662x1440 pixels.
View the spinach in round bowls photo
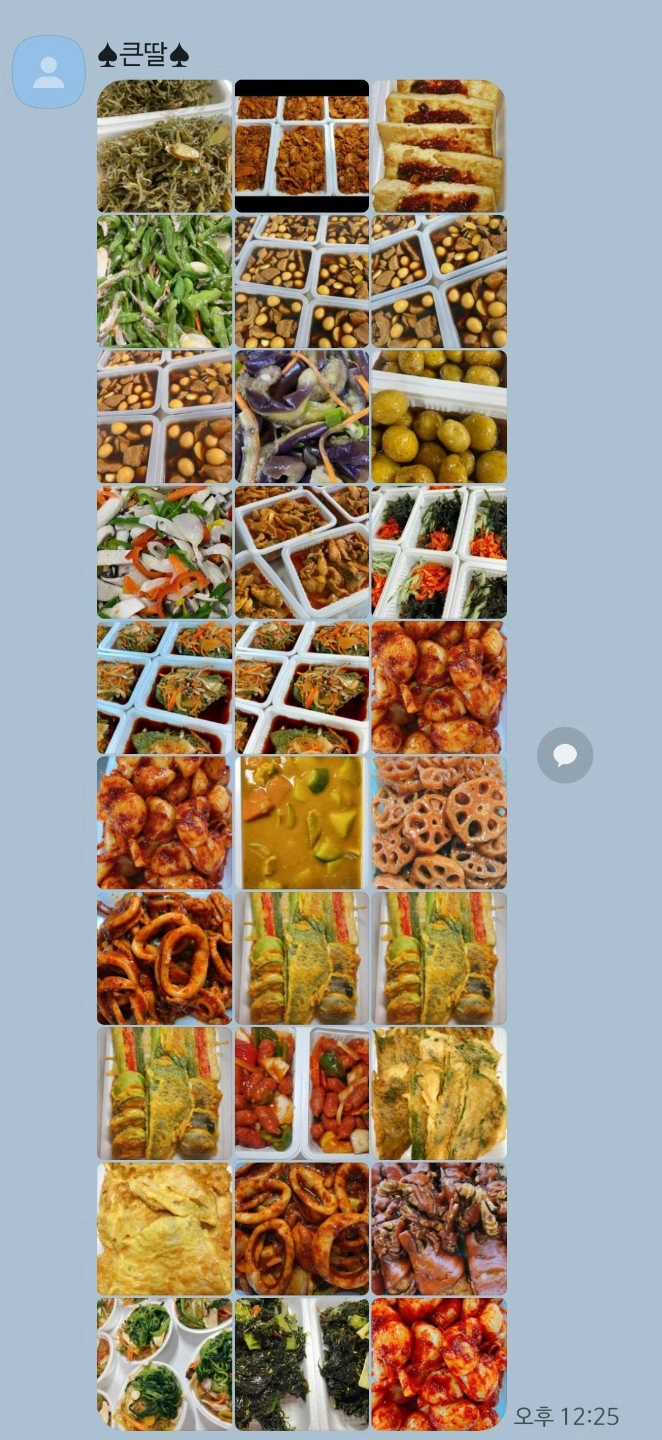[165, 1364]
